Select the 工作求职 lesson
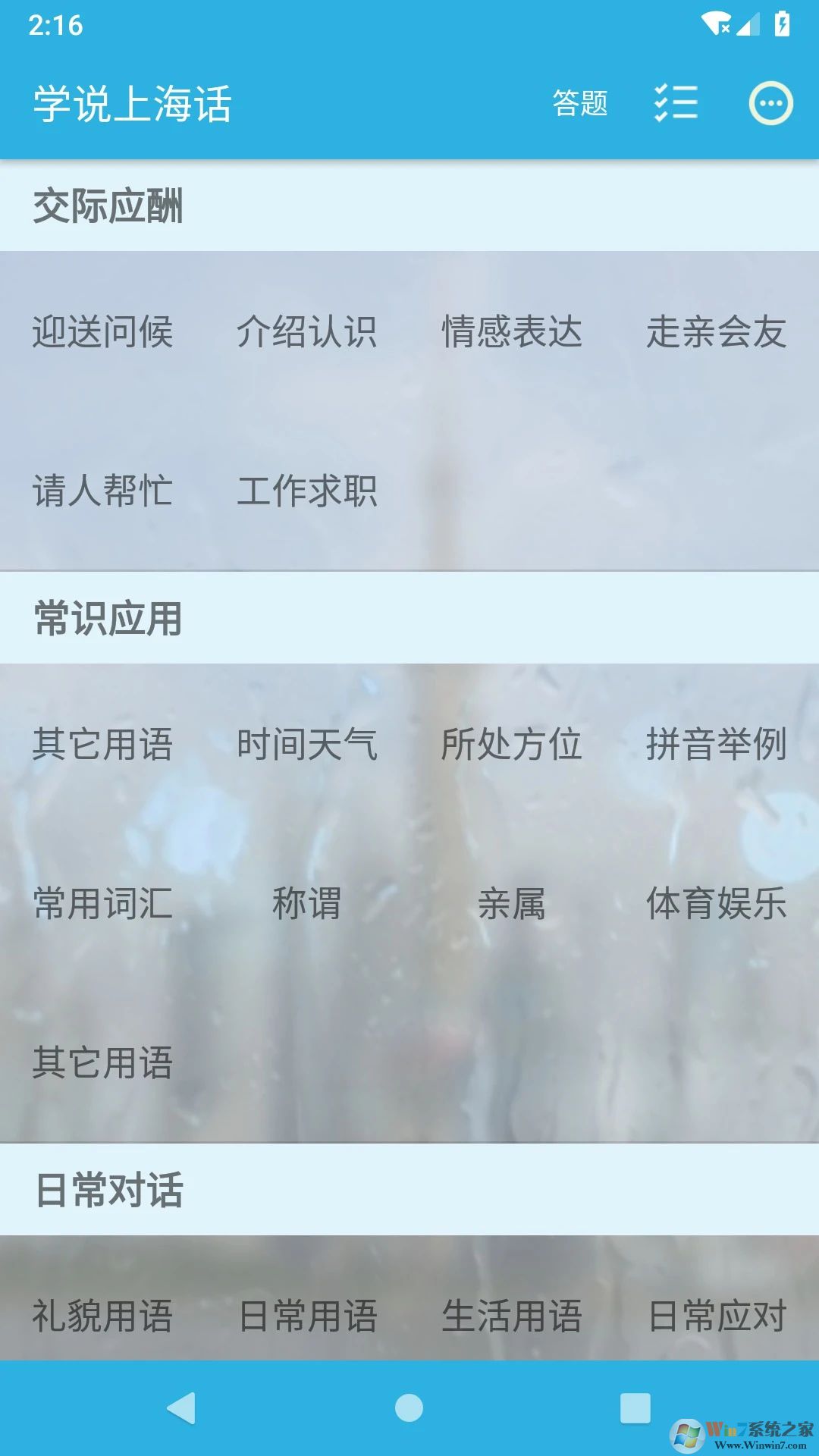Viewport: 819px width, 1456px height. [x=306, y=493]
